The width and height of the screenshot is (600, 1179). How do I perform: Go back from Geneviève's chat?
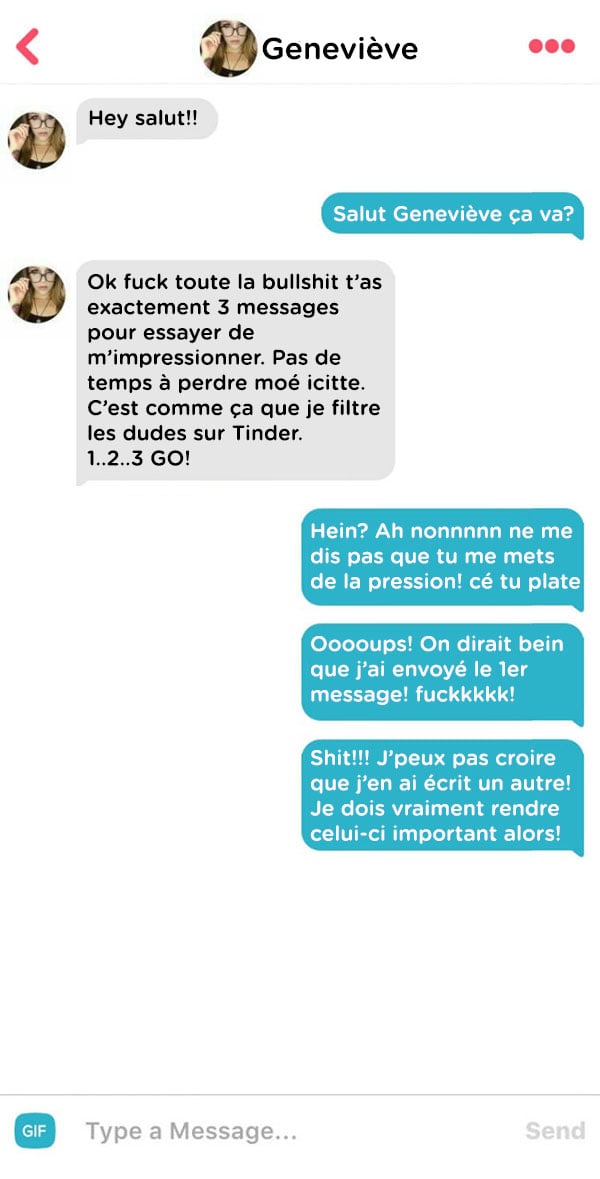(28, 46)
